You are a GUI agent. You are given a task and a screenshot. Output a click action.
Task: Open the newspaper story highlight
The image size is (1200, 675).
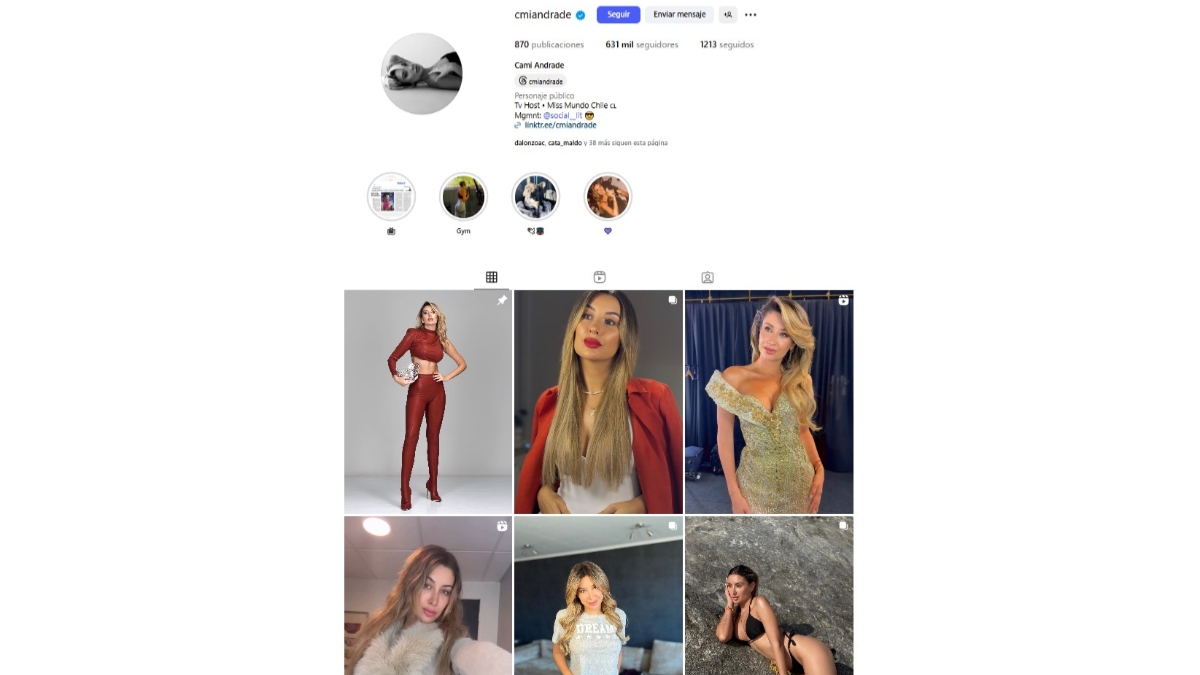click(391, 197)
